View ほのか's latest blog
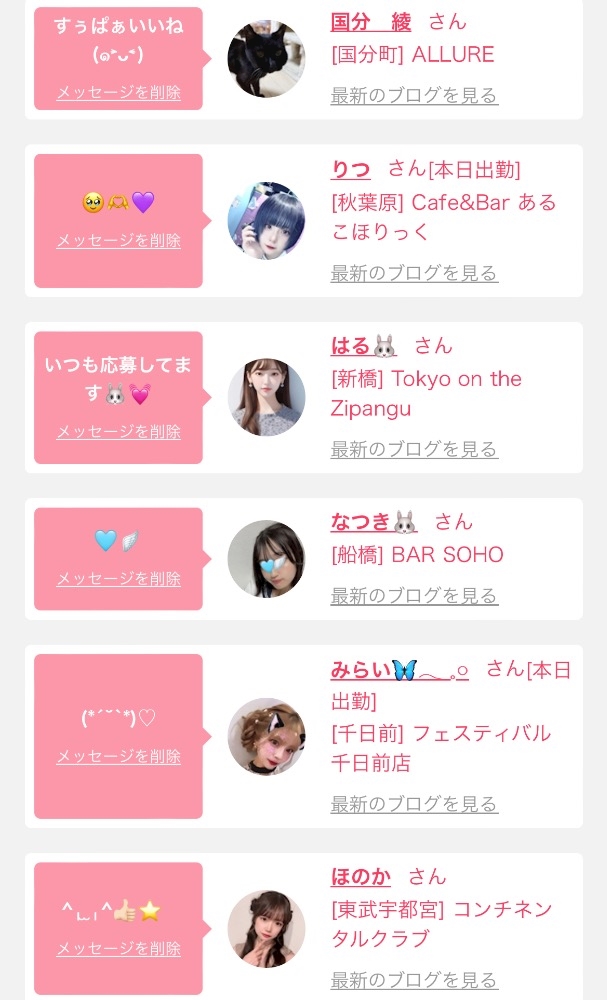Viewport: 607px width, 1000px height. point(414,980)
